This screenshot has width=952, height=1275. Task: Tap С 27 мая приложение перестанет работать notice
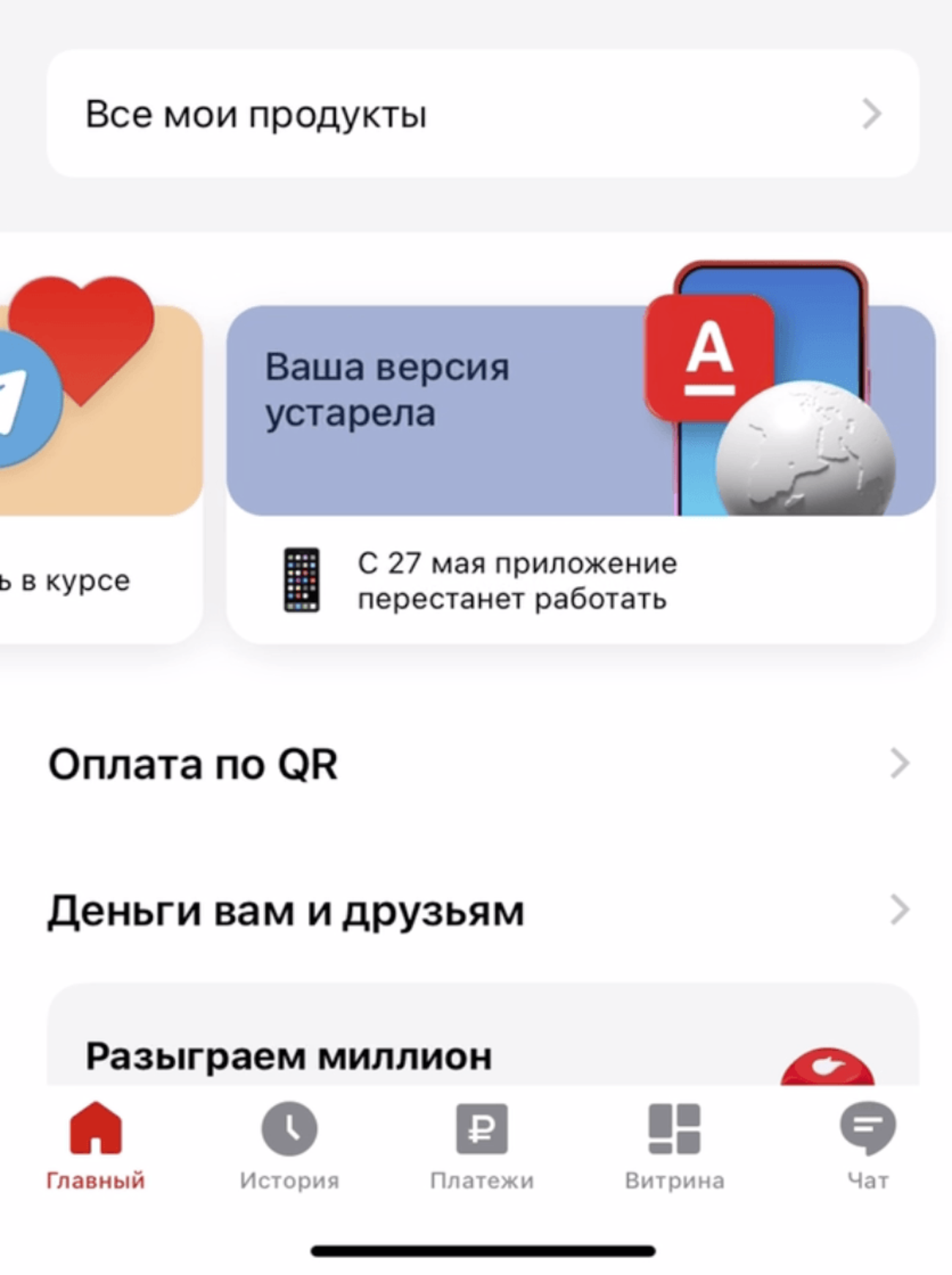coord(518,581)
